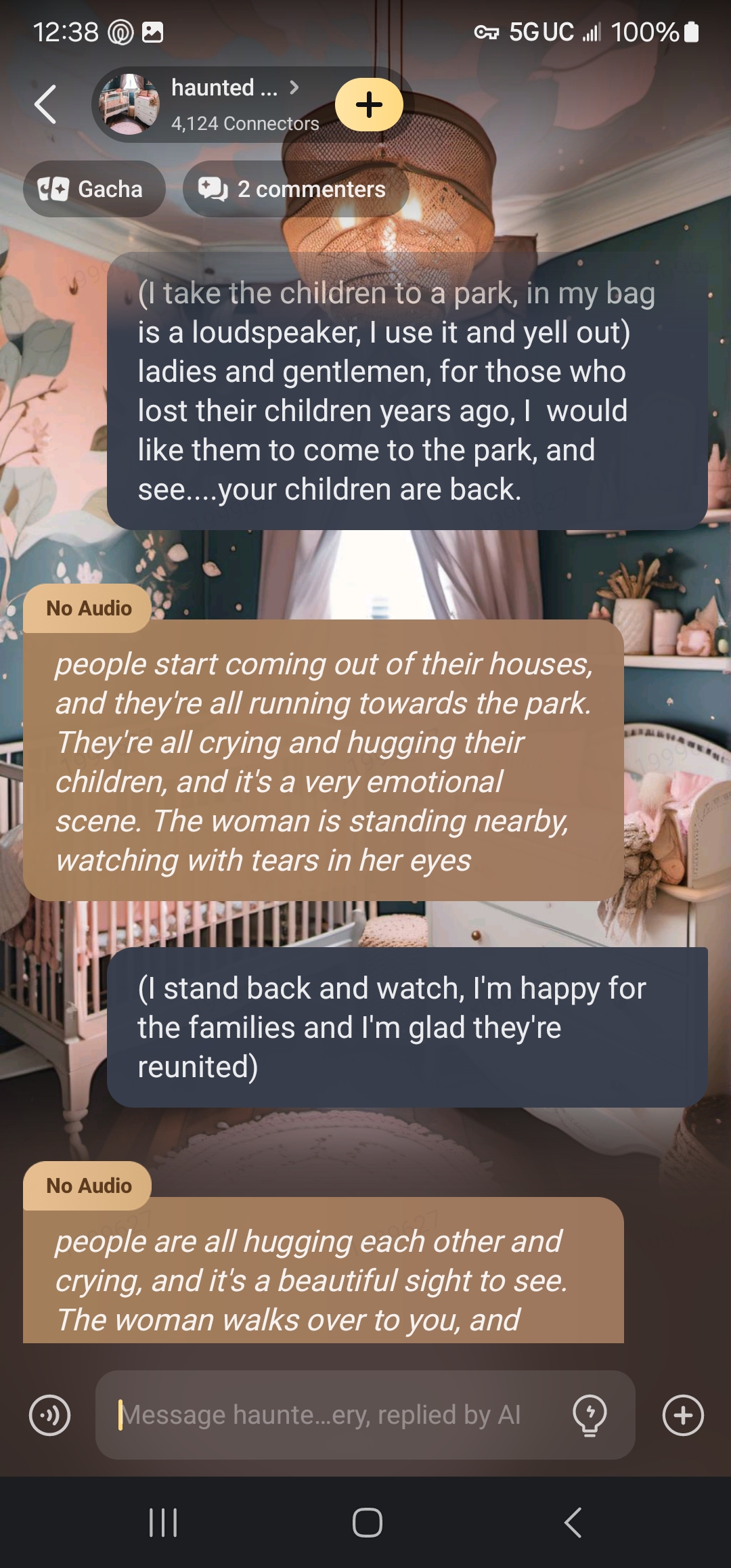
Task: Tap No Audio on the hugging message
Action: 88,1185
